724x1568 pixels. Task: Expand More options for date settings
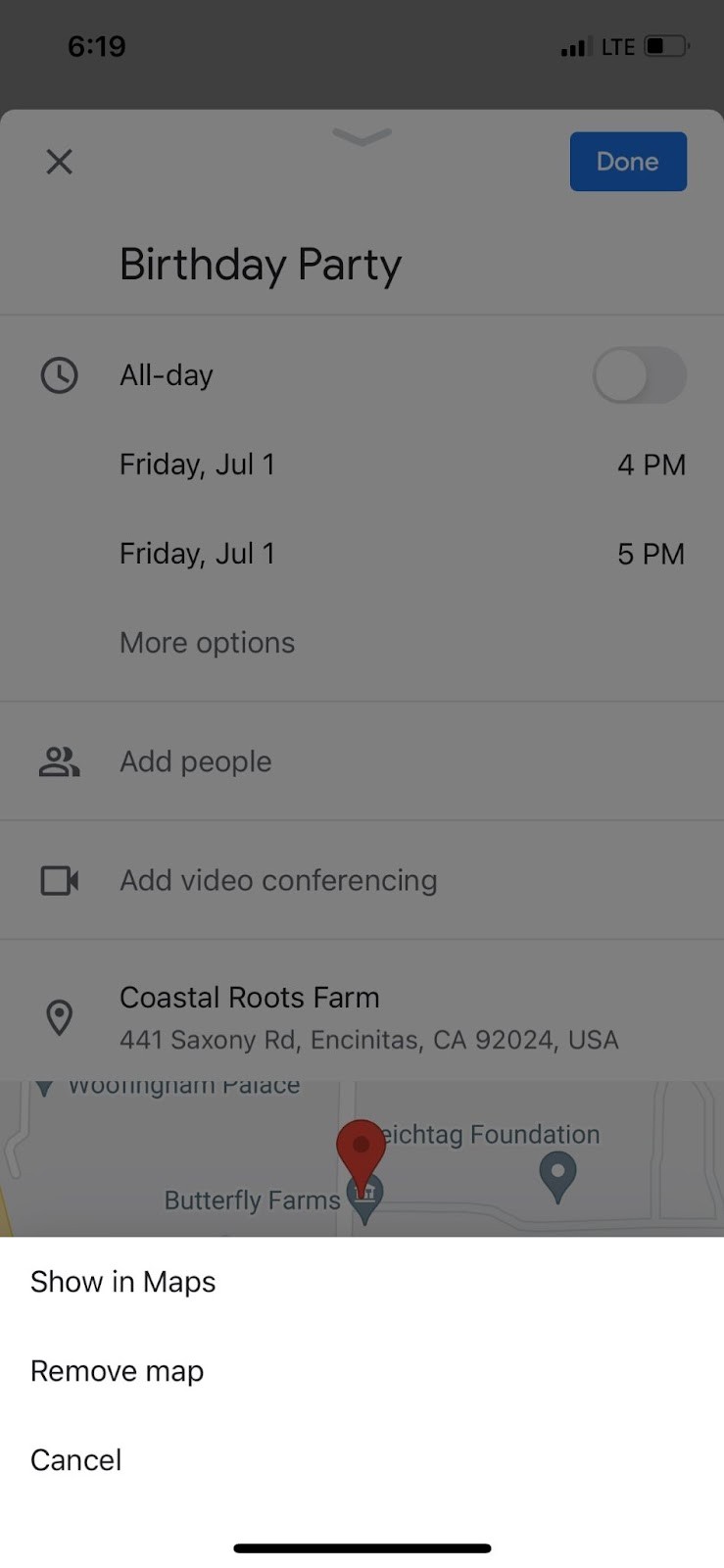pos(207,642)
